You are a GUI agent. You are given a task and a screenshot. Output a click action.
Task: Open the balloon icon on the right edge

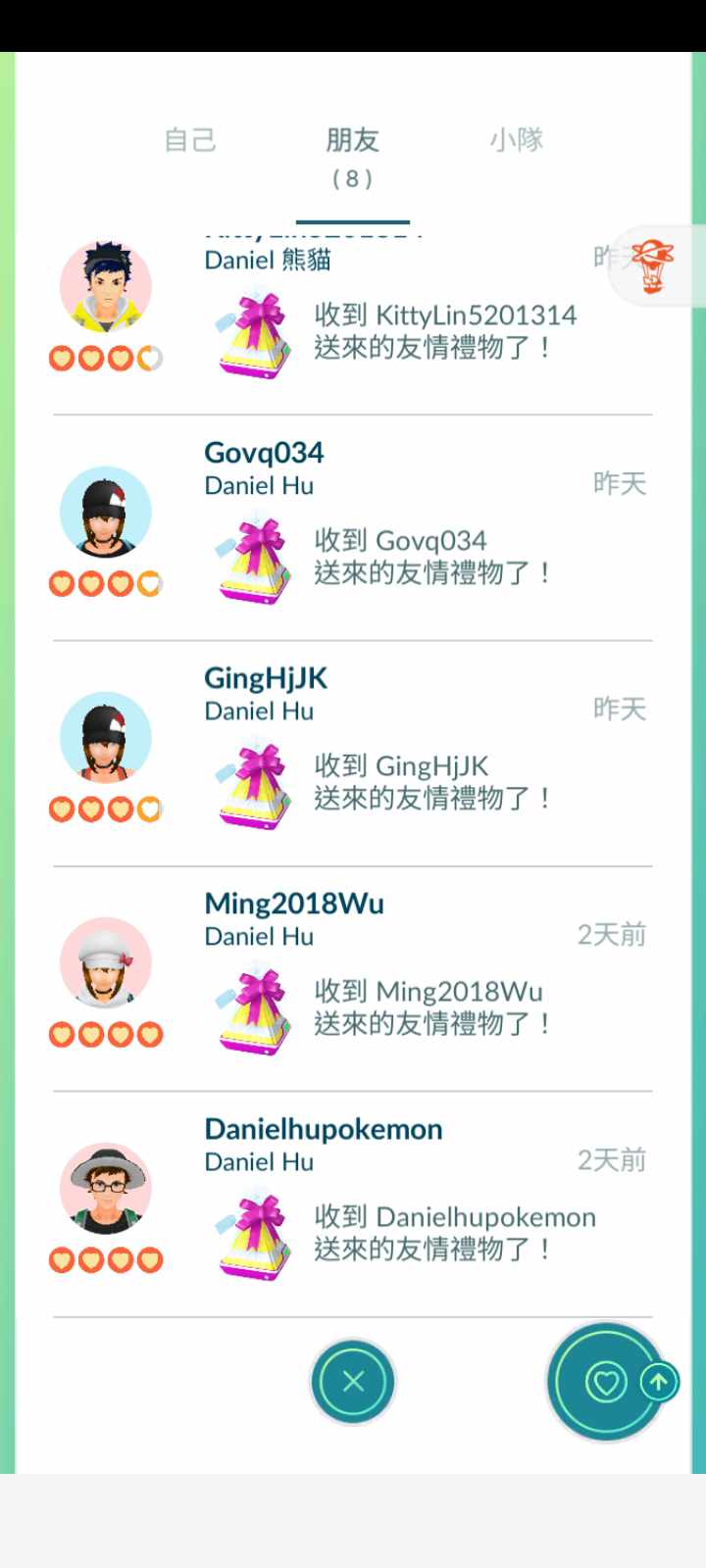point(653,267)
